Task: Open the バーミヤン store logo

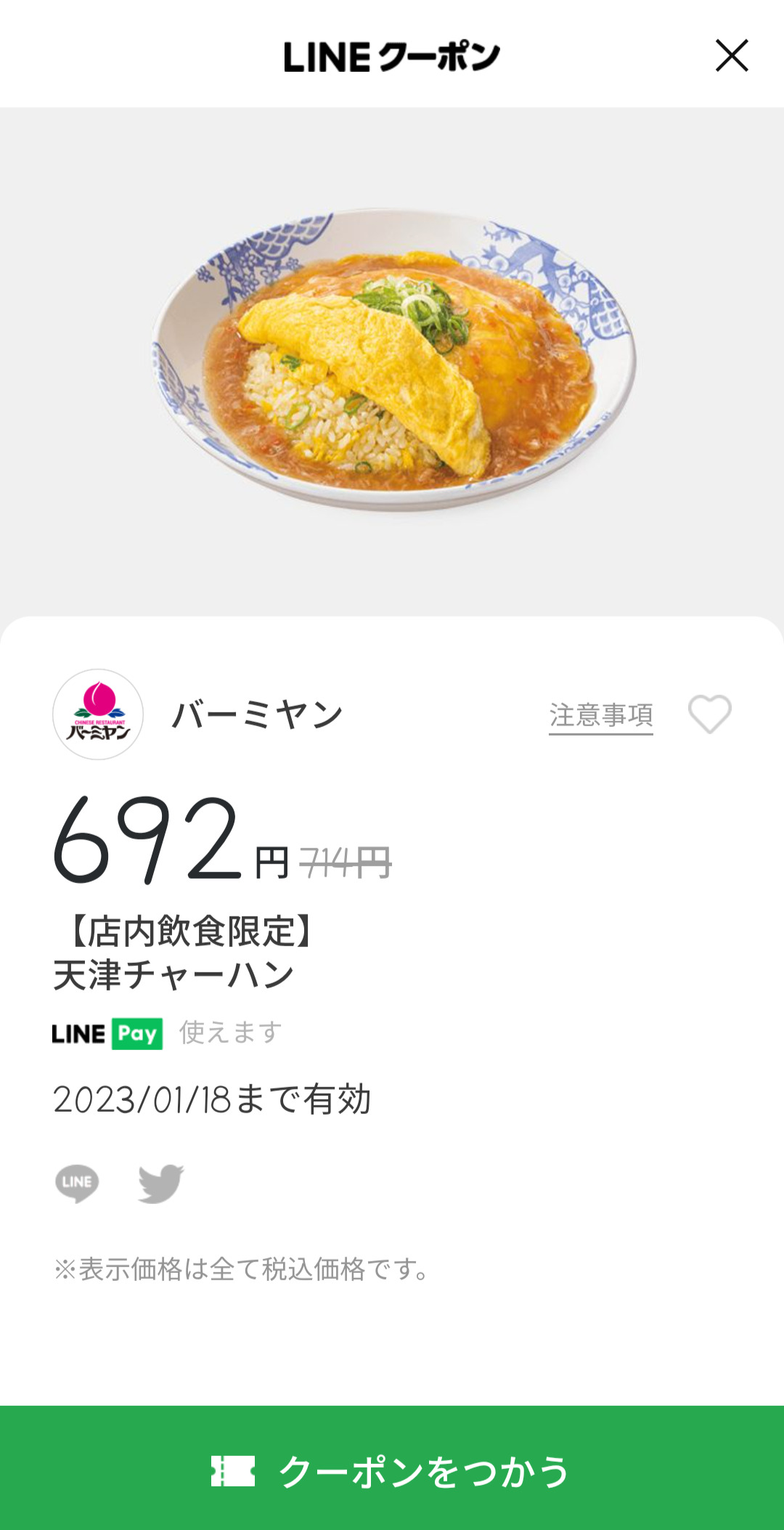Action: (x=98, y=715)
